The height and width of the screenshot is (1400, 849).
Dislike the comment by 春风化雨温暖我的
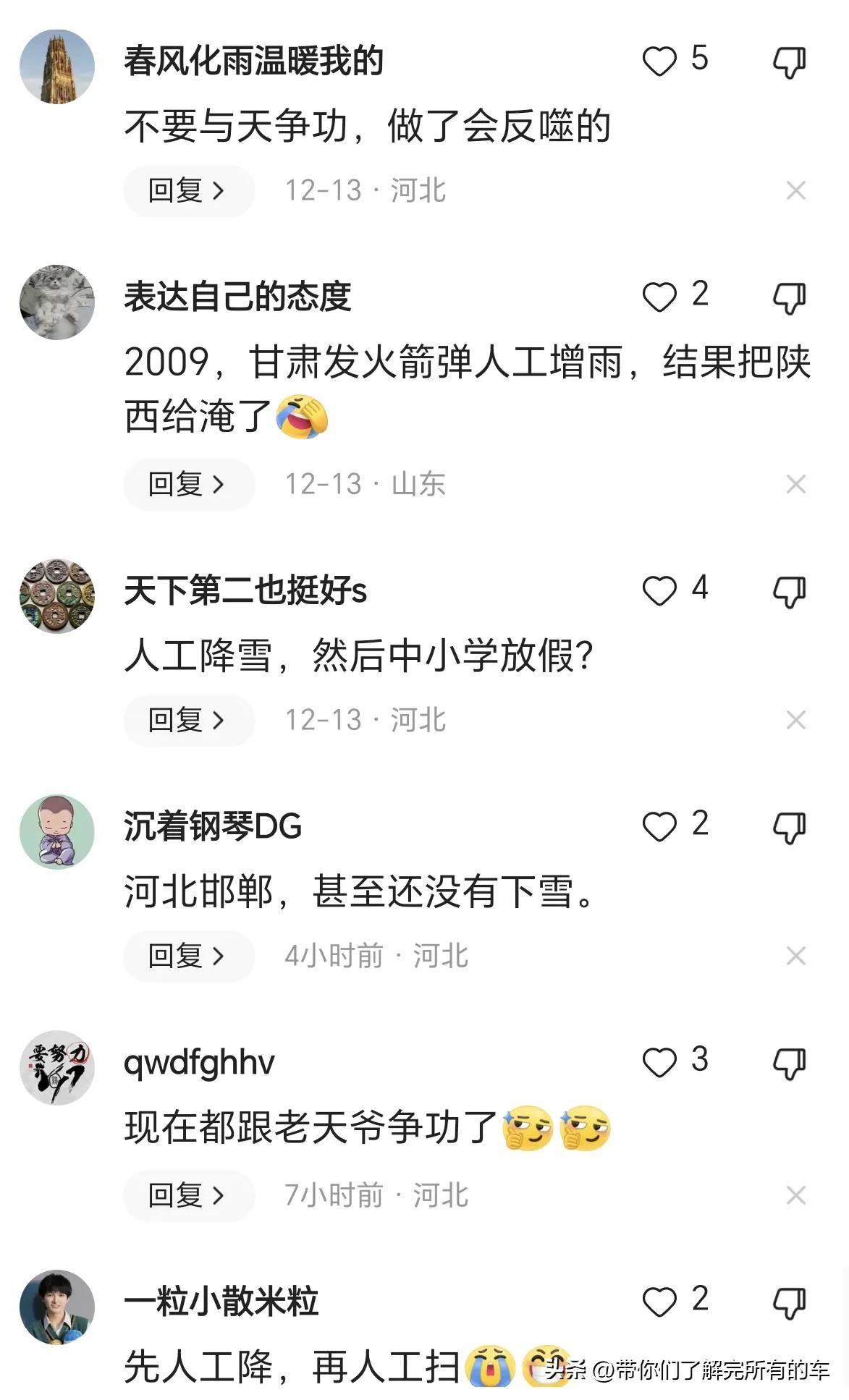click(789, 63)
